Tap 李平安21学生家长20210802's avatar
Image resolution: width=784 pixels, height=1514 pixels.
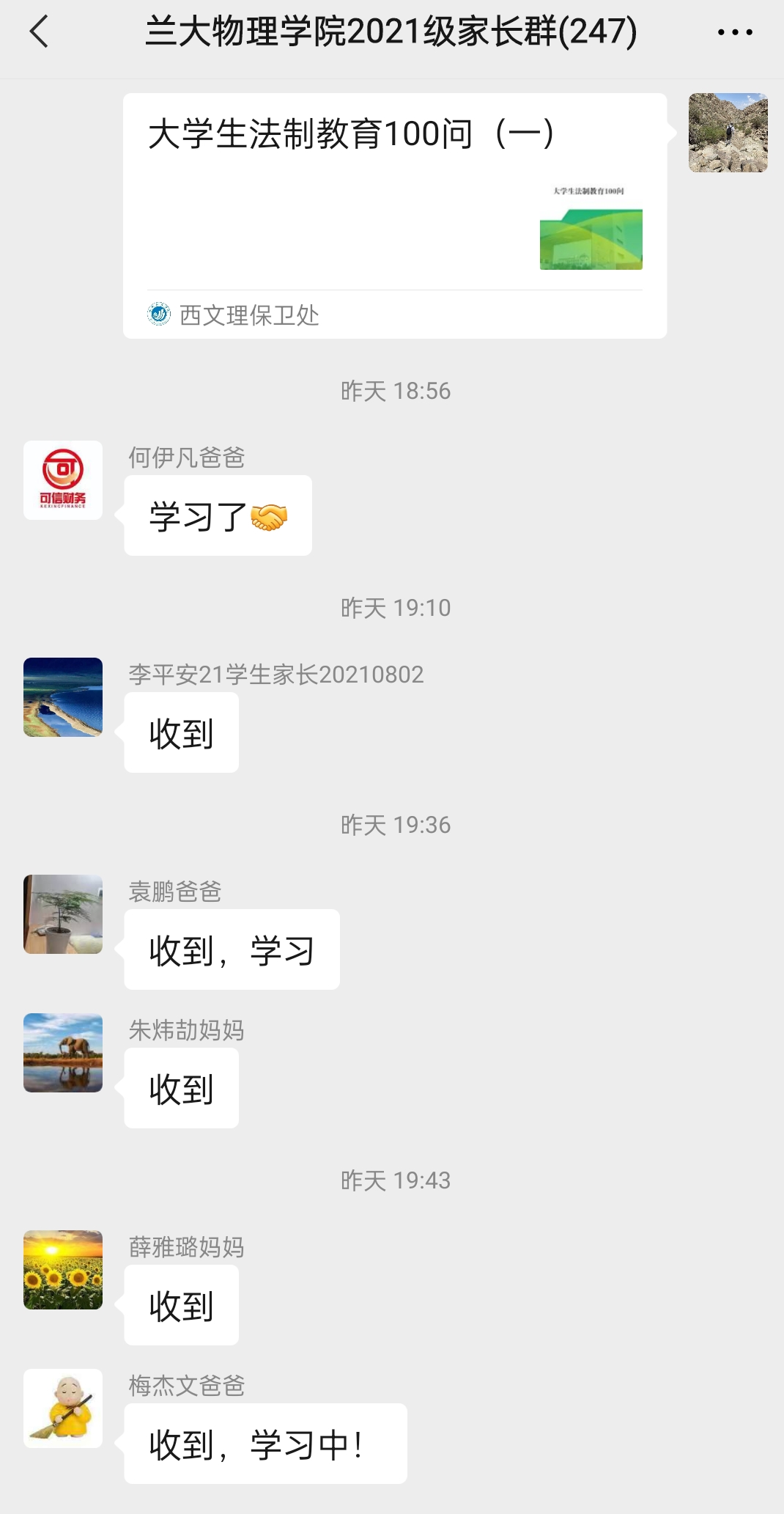(63, 697)
